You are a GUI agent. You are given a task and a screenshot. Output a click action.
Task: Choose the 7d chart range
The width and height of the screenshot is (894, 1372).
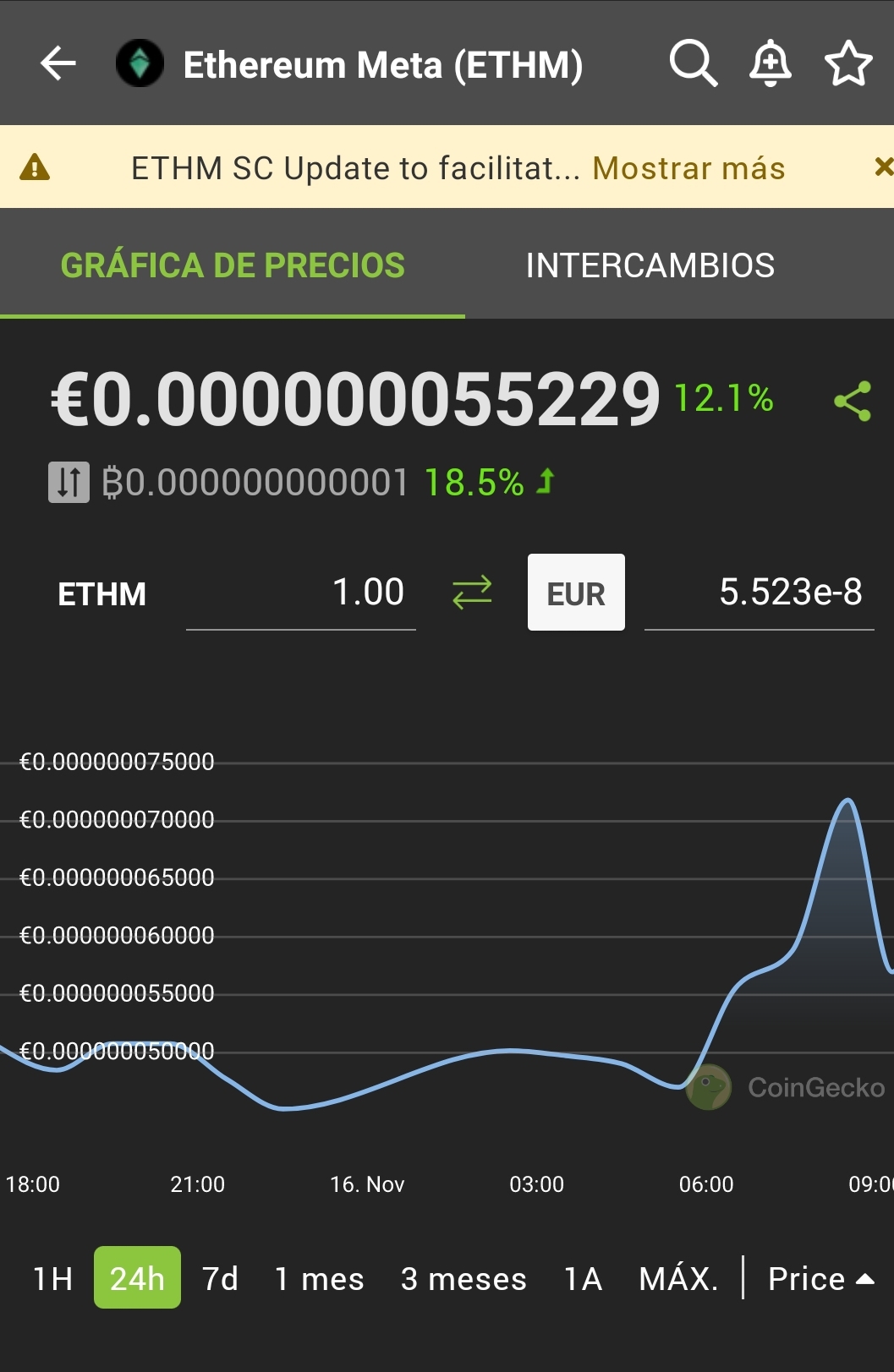point(220,1278)
